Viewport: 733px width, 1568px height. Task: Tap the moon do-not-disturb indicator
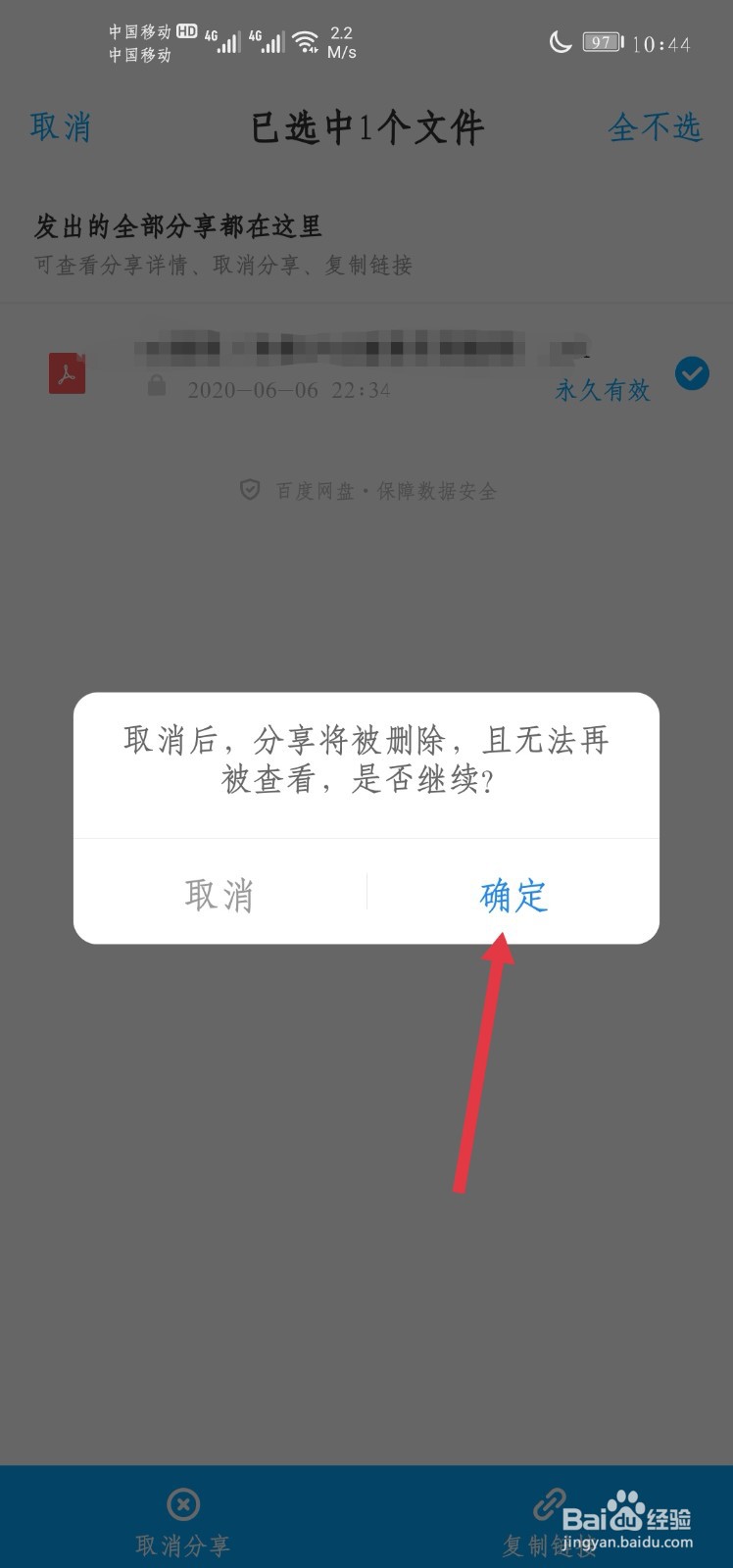tap(560, 42)
